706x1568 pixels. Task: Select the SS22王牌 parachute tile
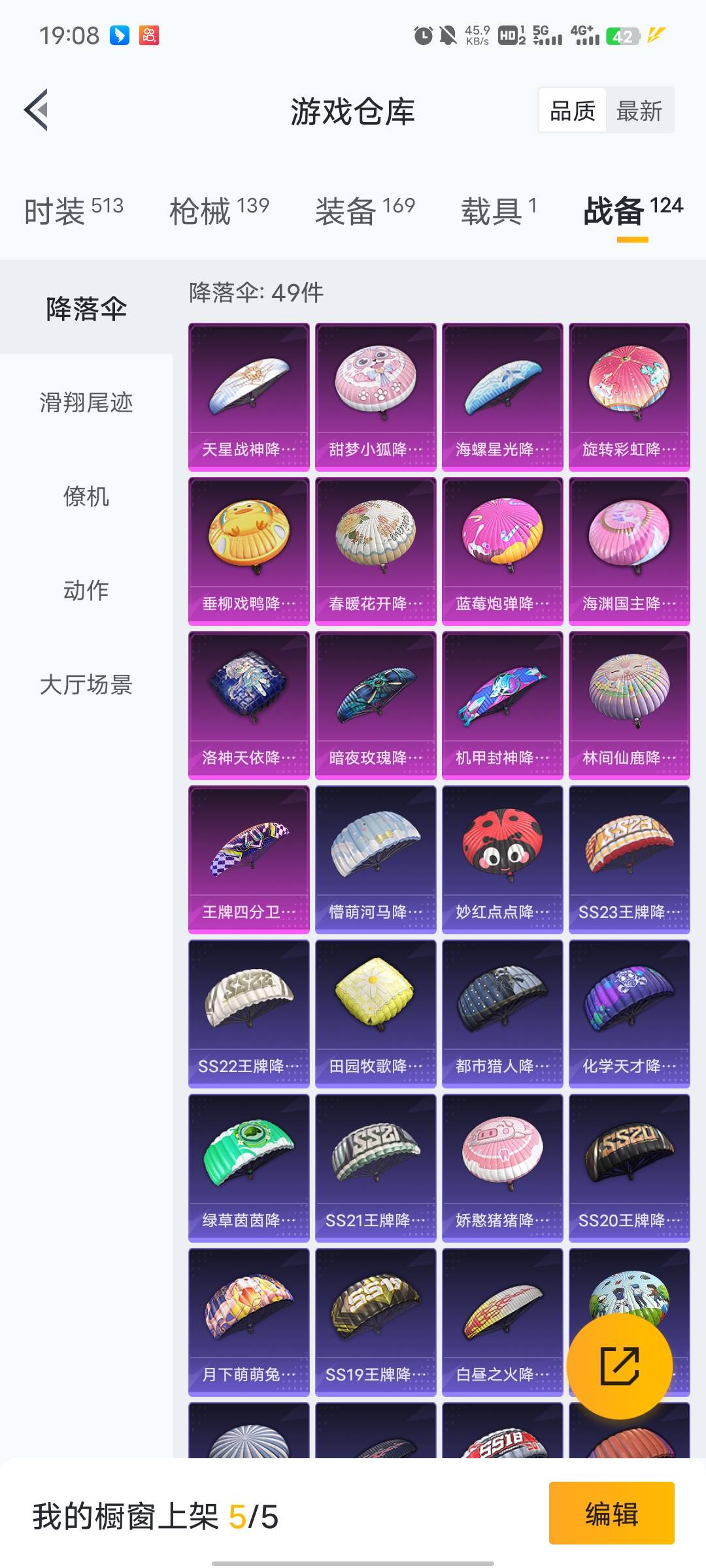[248, 1013]
